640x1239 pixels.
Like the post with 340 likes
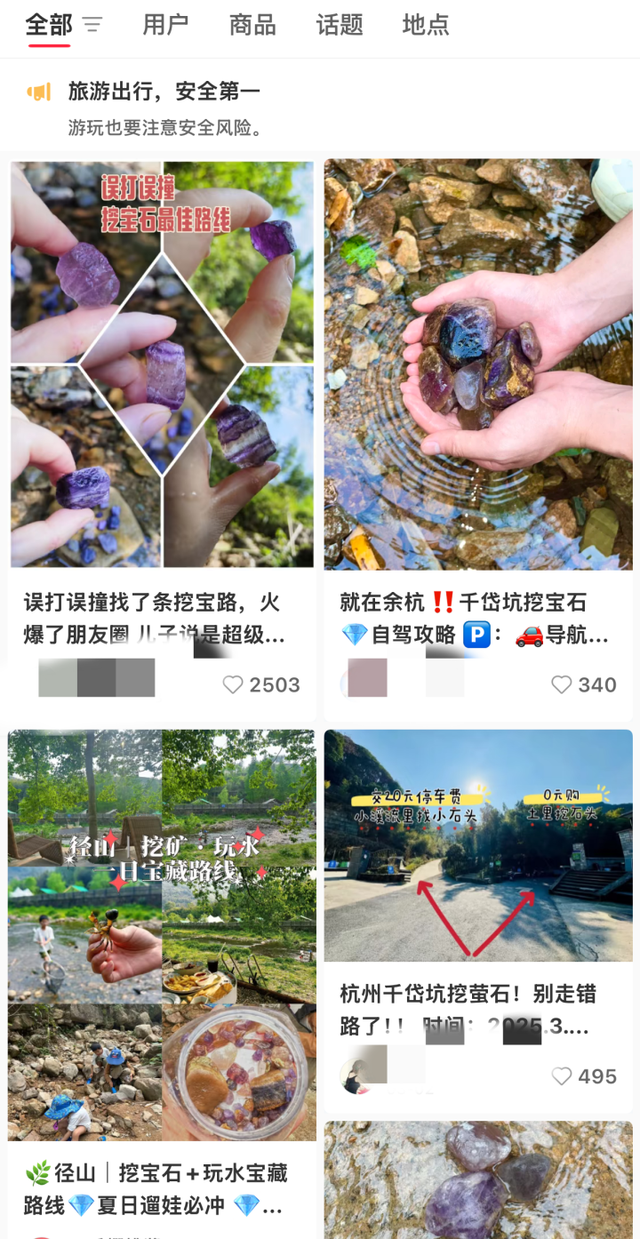(562, 685)
